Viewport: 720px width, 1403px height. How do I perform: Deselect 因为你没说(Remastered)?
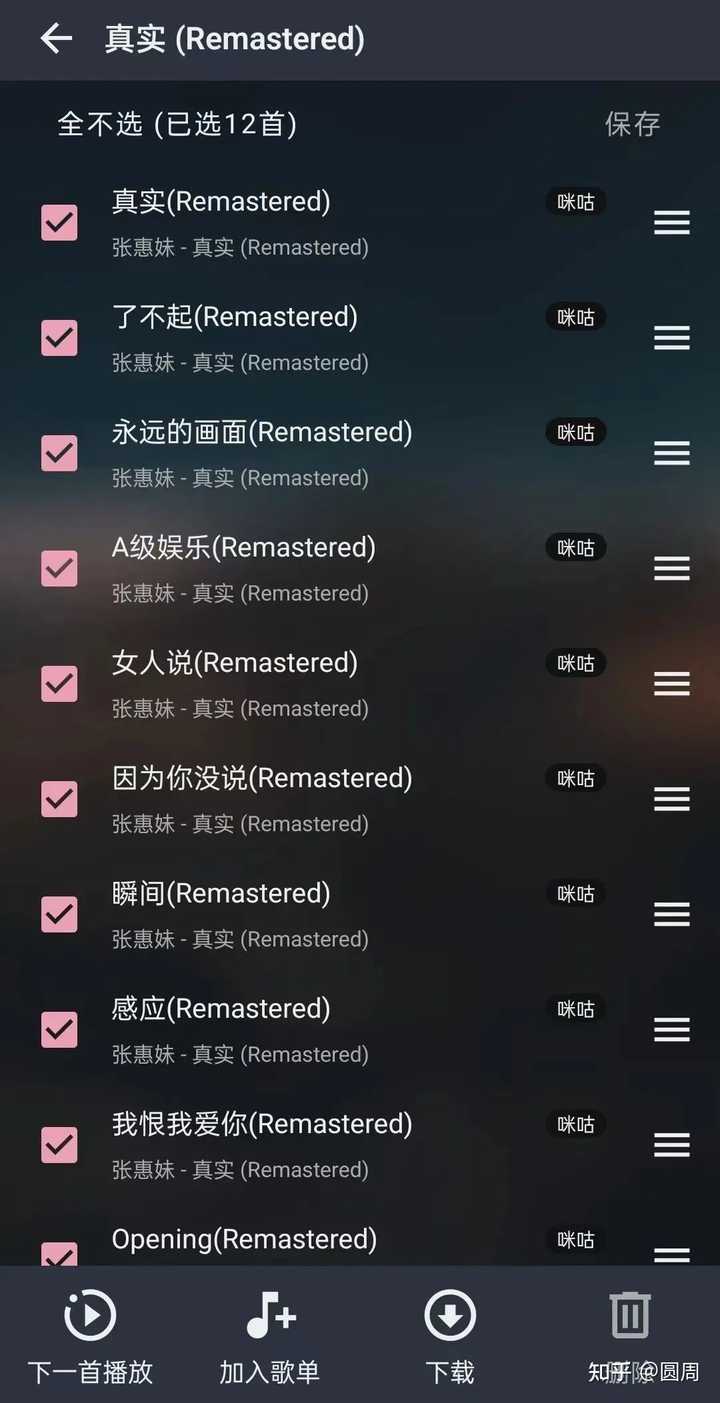tap(59, 799)
